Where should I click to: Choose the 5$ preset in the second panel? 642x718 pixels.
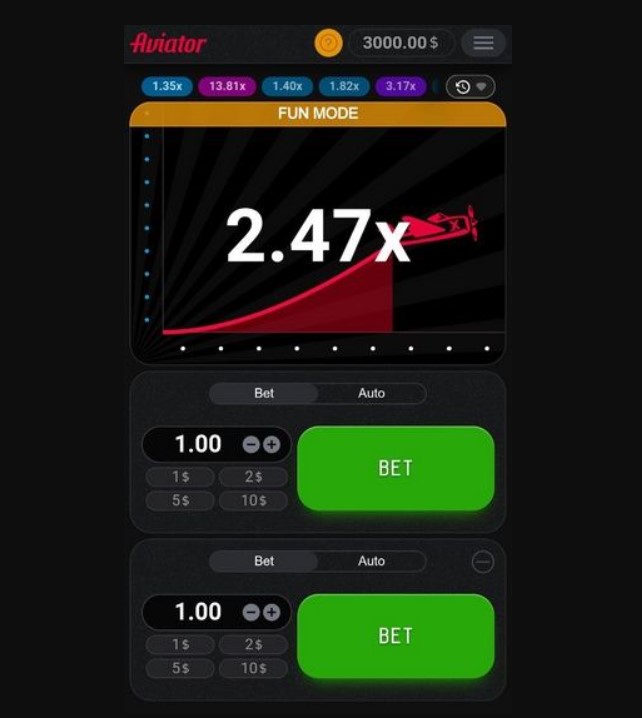click(180, 669)
